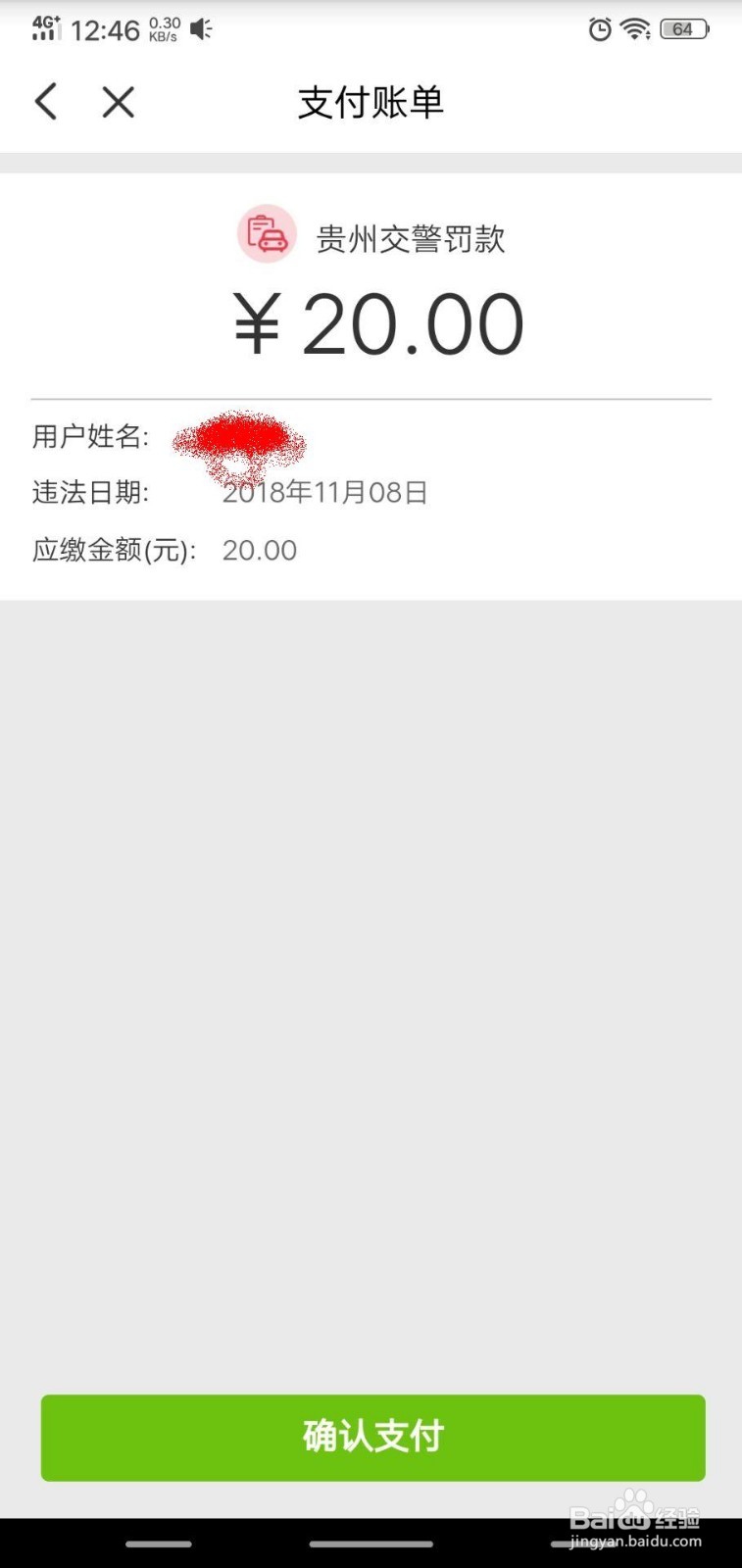Image resolution: width=742 pixels, height=1568 pixels.
Task: Select the 支付账单 title text
Action: point(370,102)
